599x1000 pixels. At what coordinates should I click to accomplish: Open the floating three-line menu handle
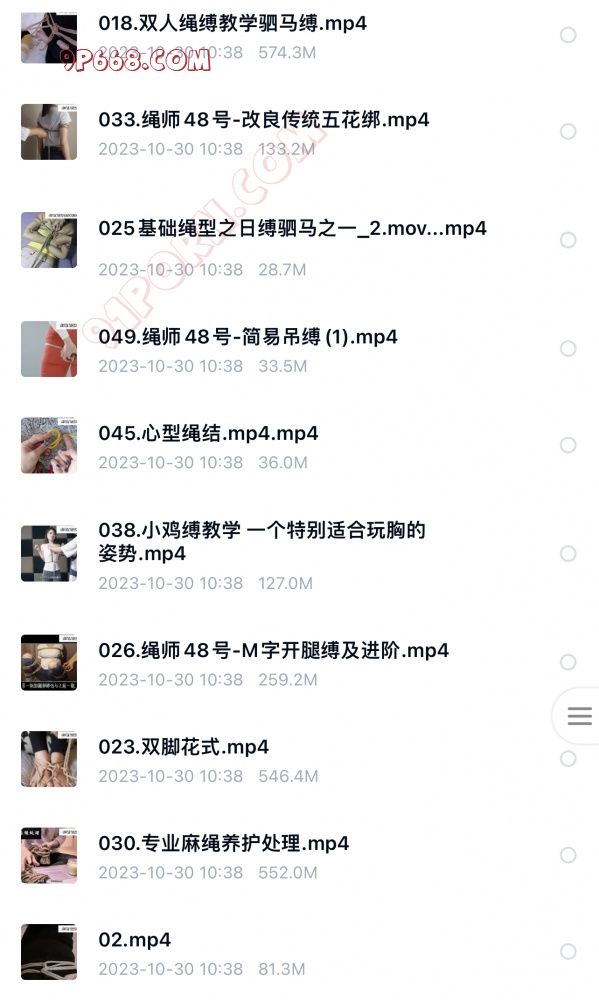[x=579, y=716]
